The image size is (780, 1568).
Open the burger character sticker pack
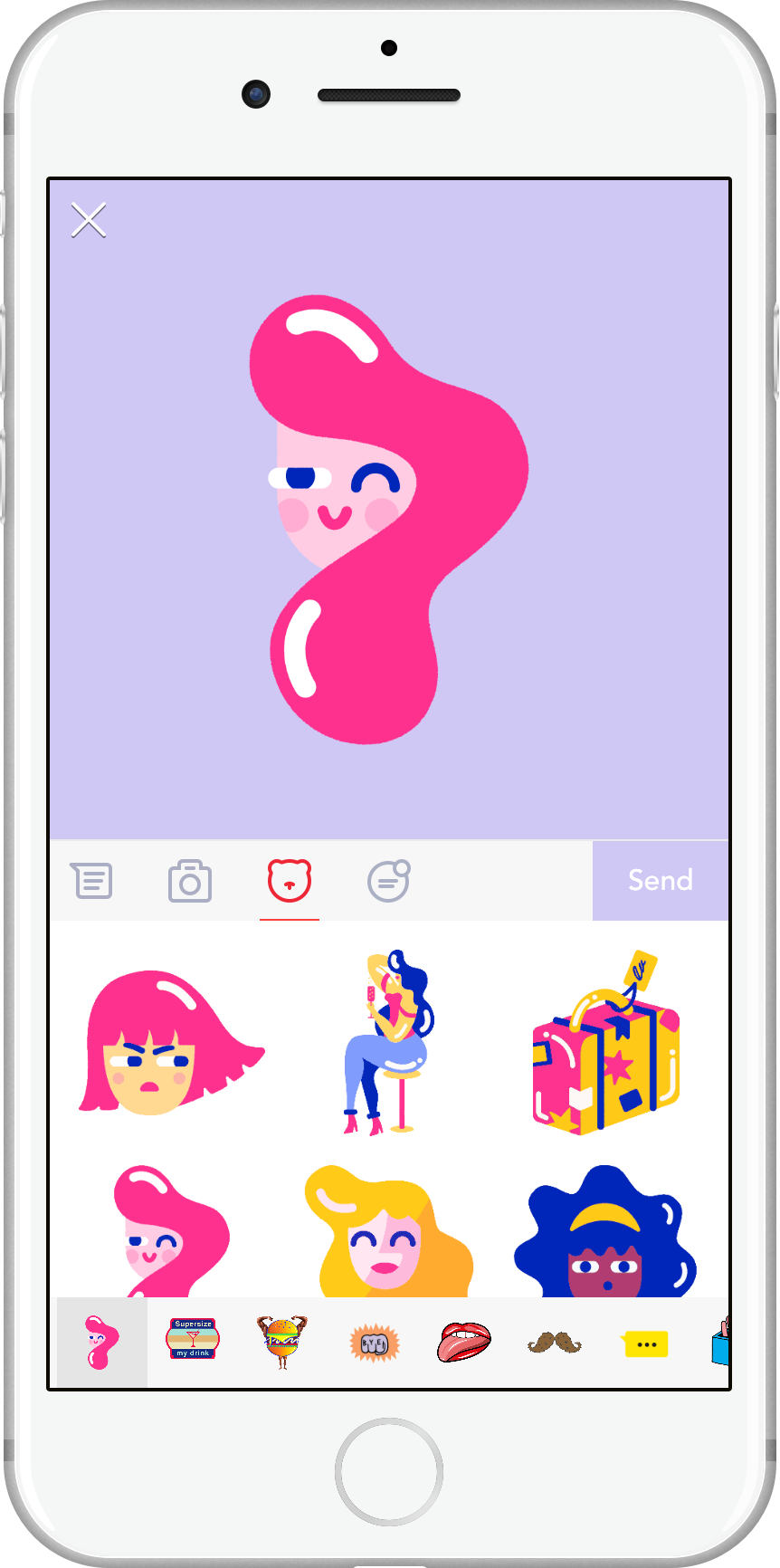pyautogui.click(x=282, y=1342)
